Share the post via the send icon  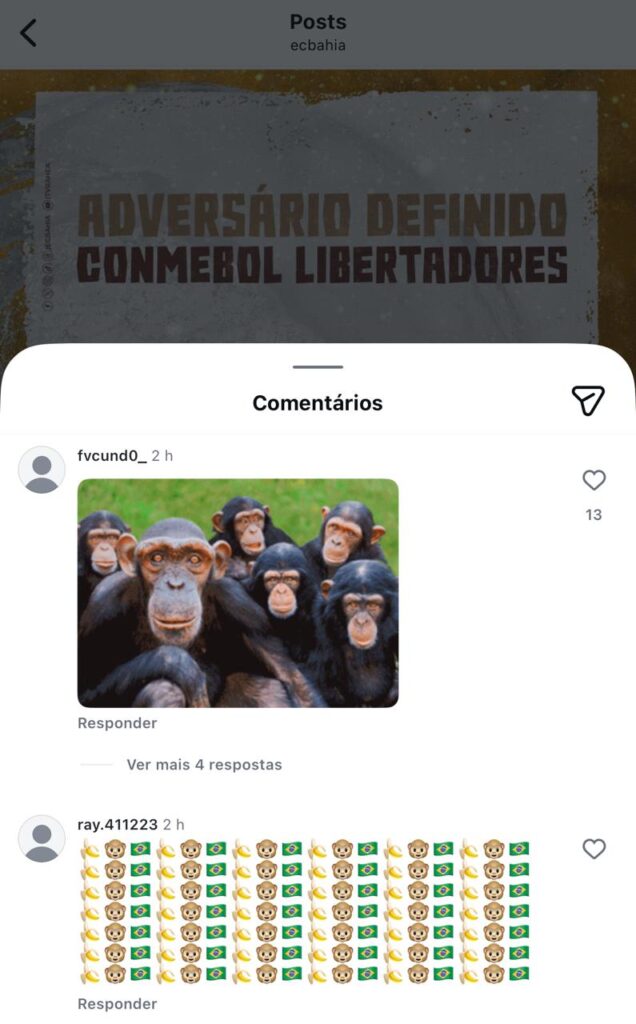(588, 401)
